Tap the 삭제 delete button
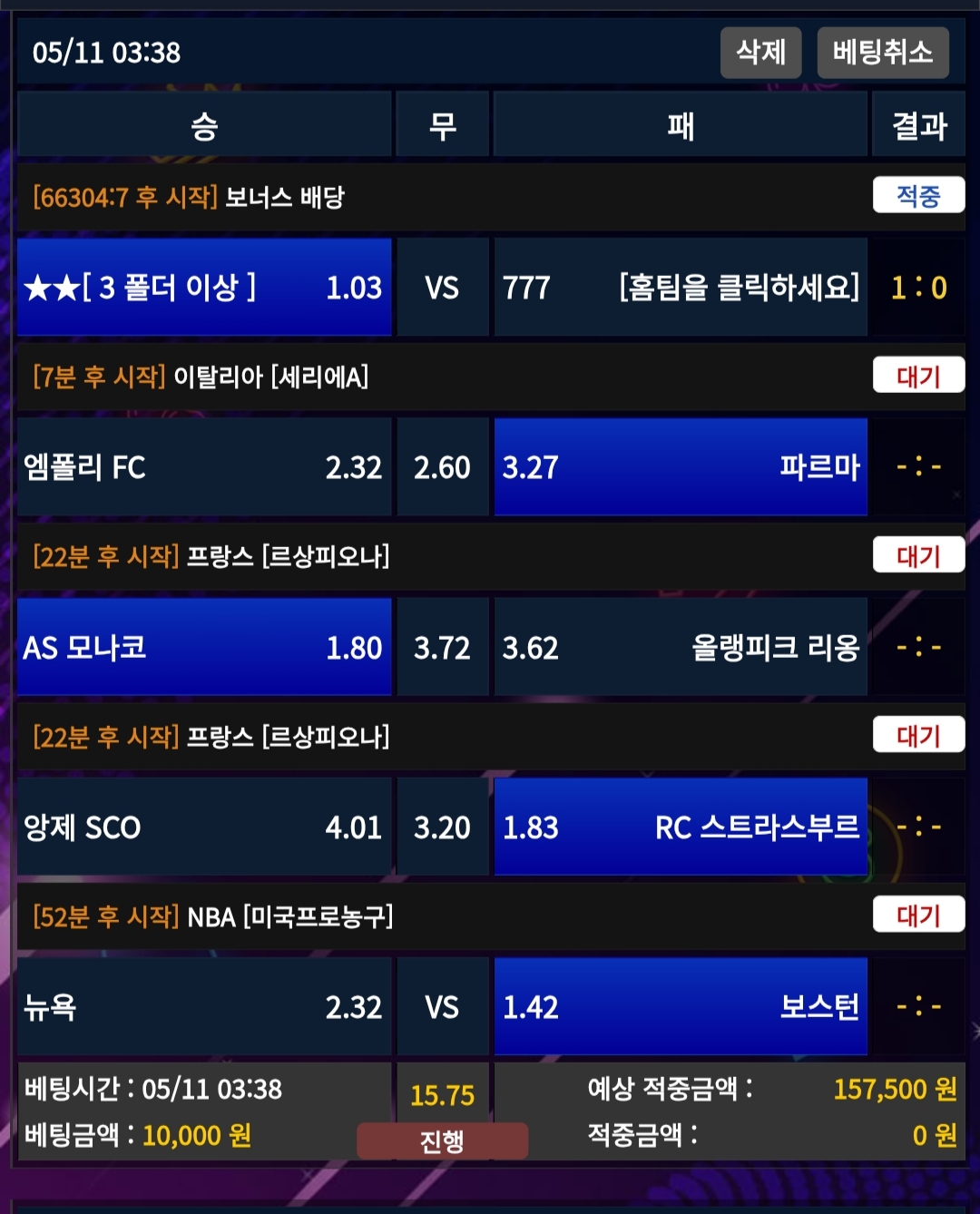The height and width of the screenshot is (1214, 980). (760, 53)
